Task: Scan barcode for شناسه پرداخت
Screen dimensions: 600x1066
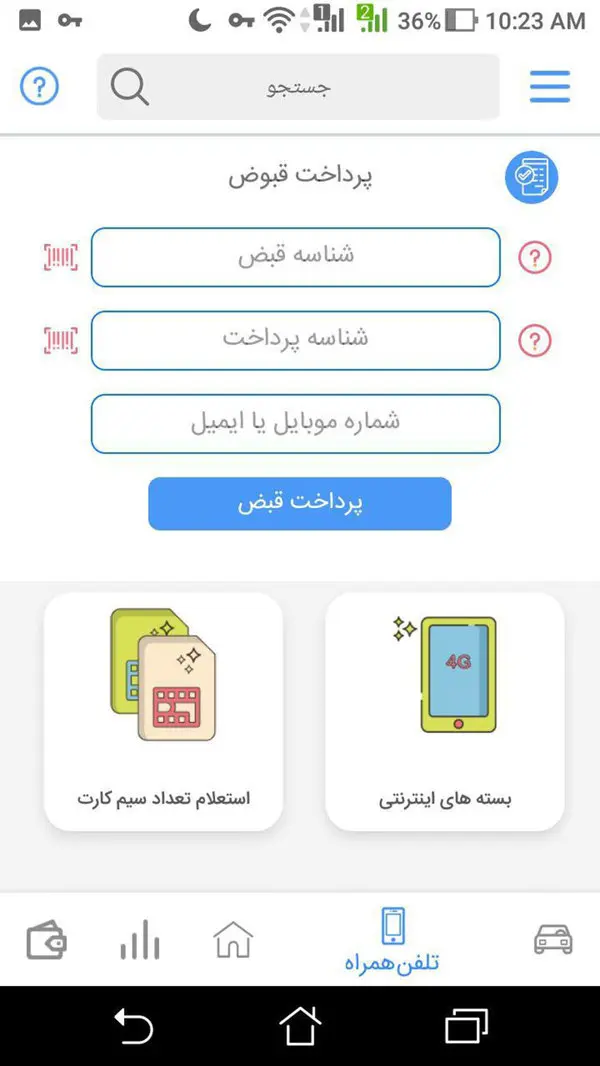Action: [61, 341]
